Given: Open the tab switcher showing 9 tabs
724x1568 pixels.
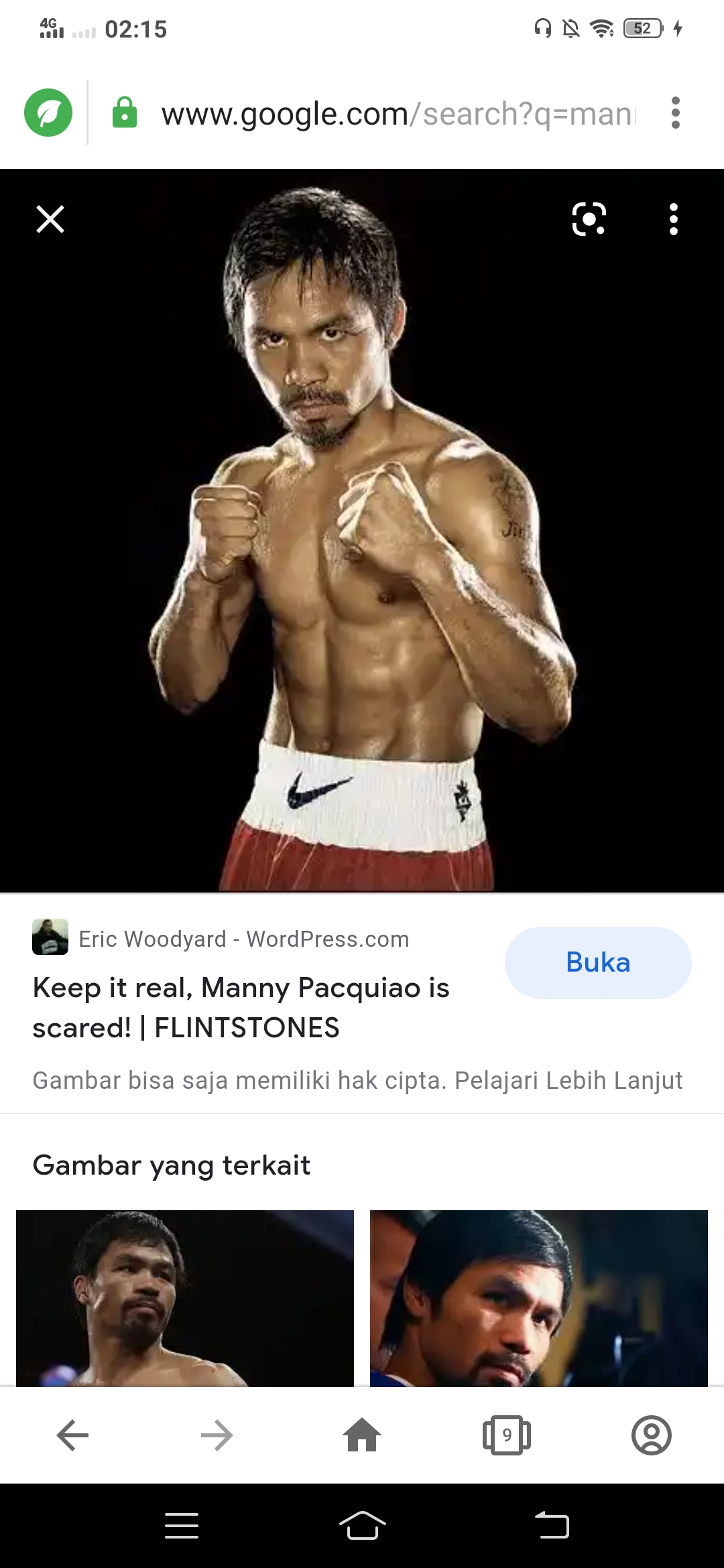Looking at the screenshot, I should tap(507, 1435).
